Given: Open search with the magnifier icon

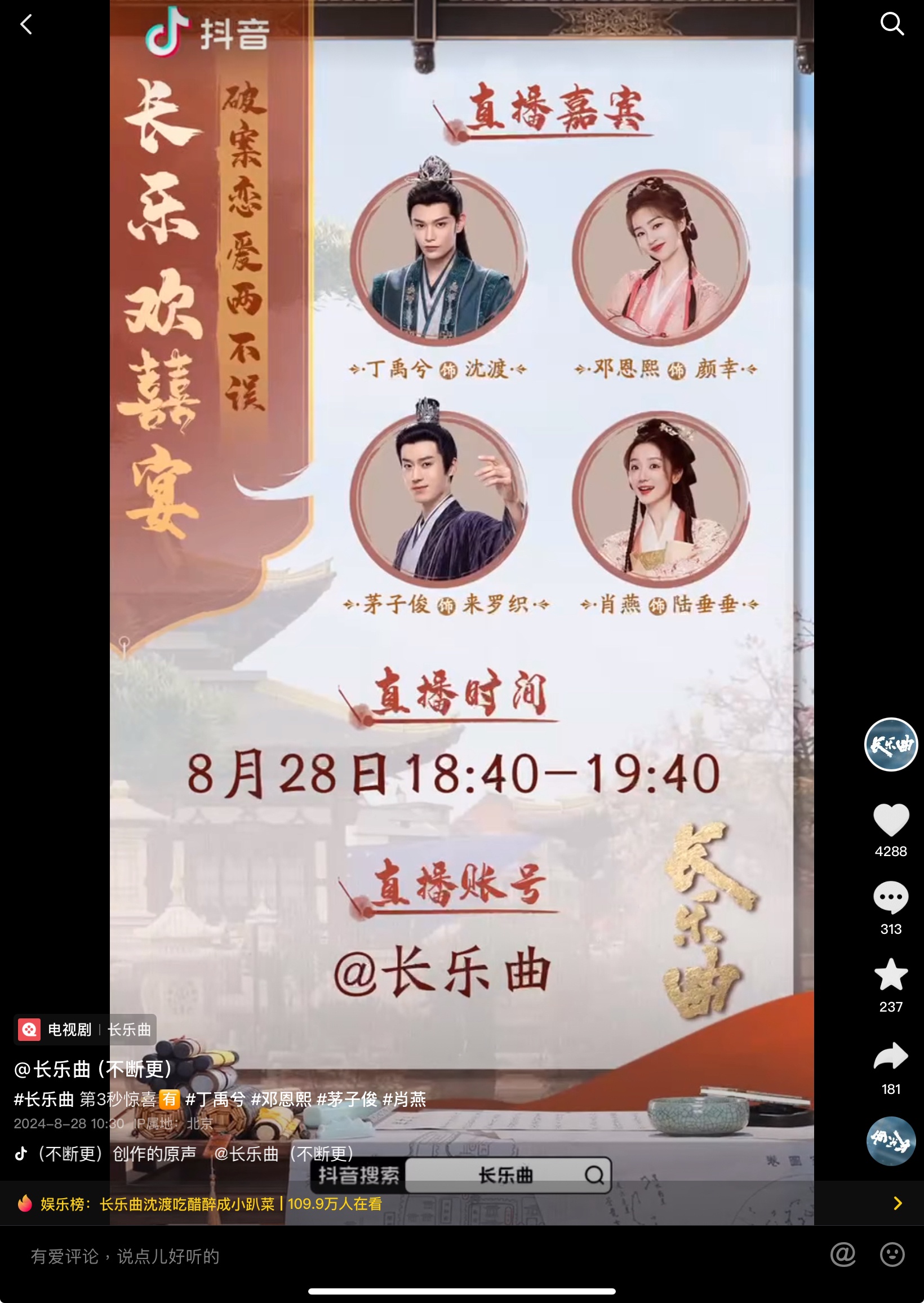Looking at the screenshot, I should pos(891,24).
